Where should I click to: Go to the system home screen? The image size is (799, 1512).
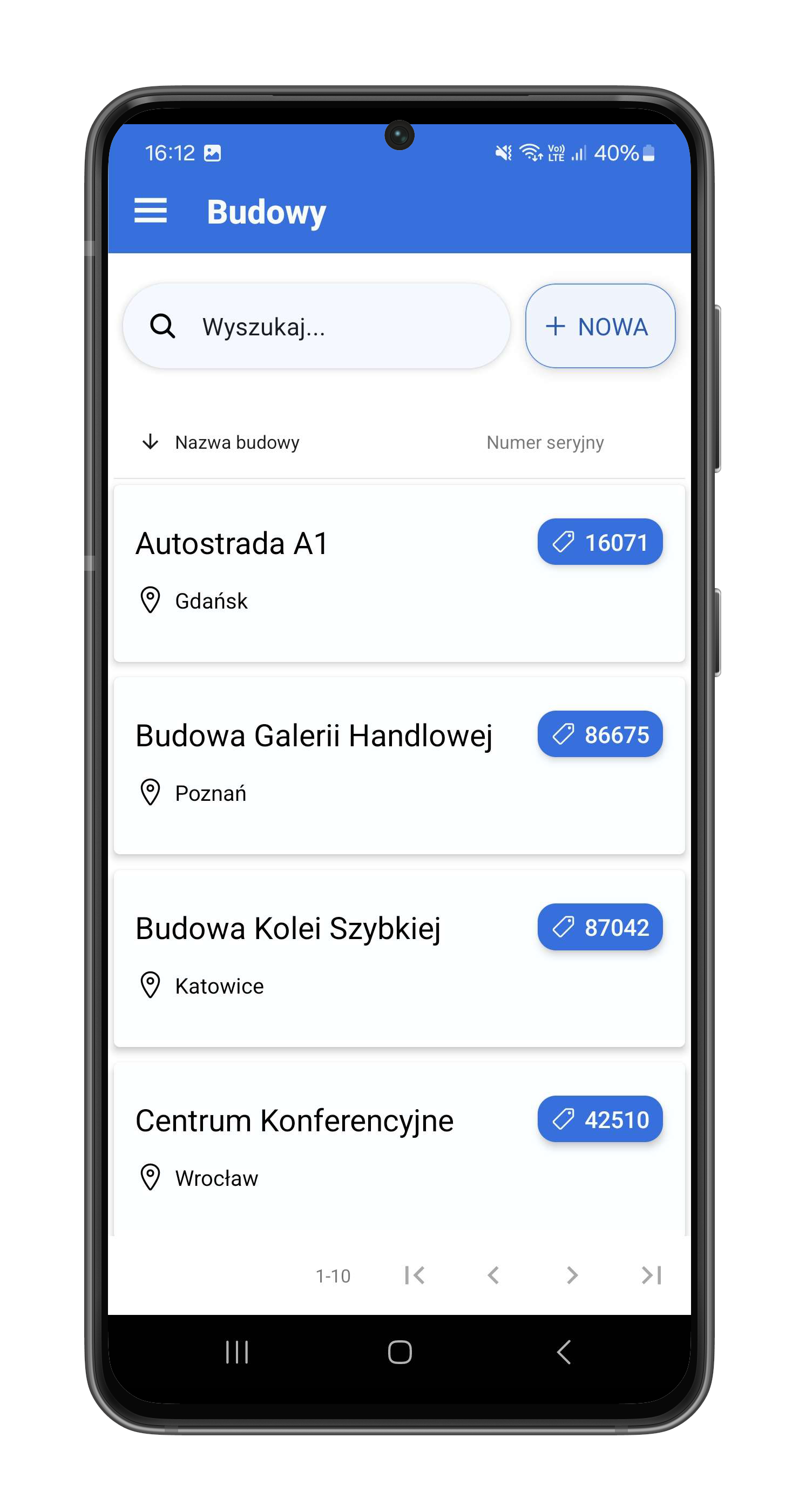click(x=399, y=1352)
